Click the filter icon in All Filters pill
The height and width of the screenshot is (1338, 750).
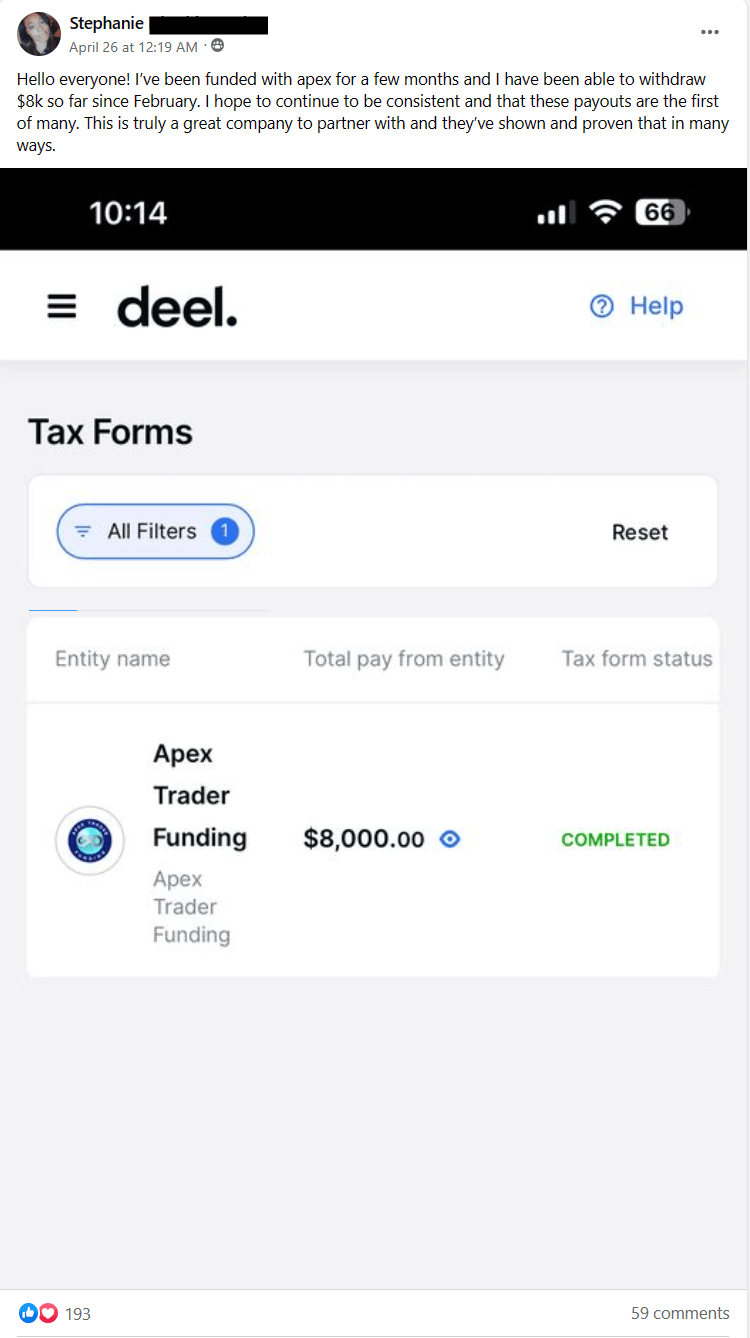[x=83, y=531]
